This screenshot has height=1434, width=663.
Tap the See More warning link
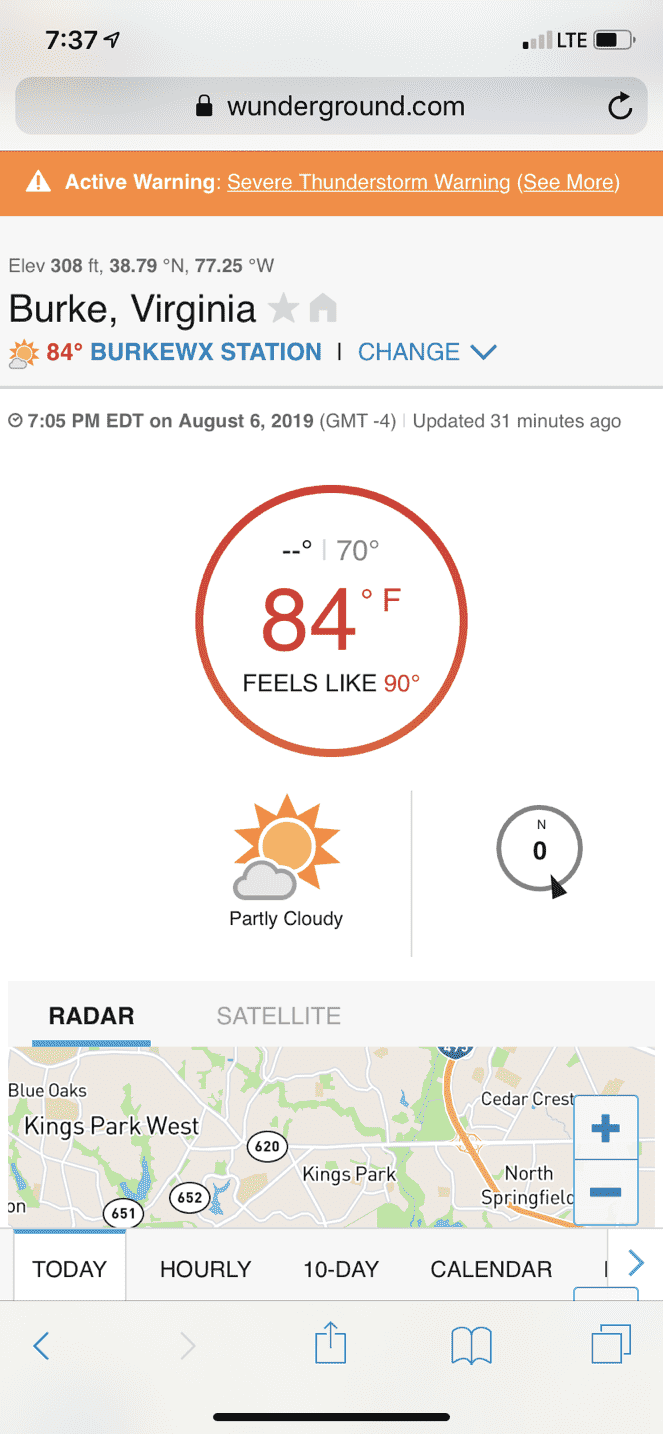click(x=569, y=182)
